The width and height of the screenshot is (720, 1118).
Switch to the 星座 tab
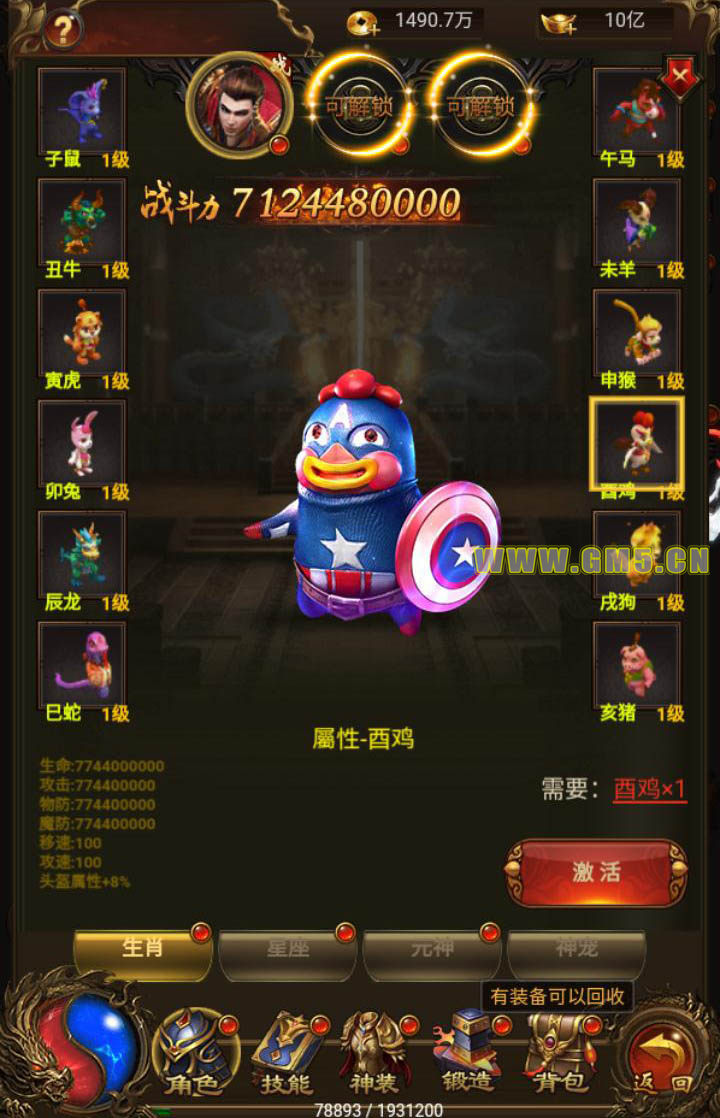coord(288,950)
